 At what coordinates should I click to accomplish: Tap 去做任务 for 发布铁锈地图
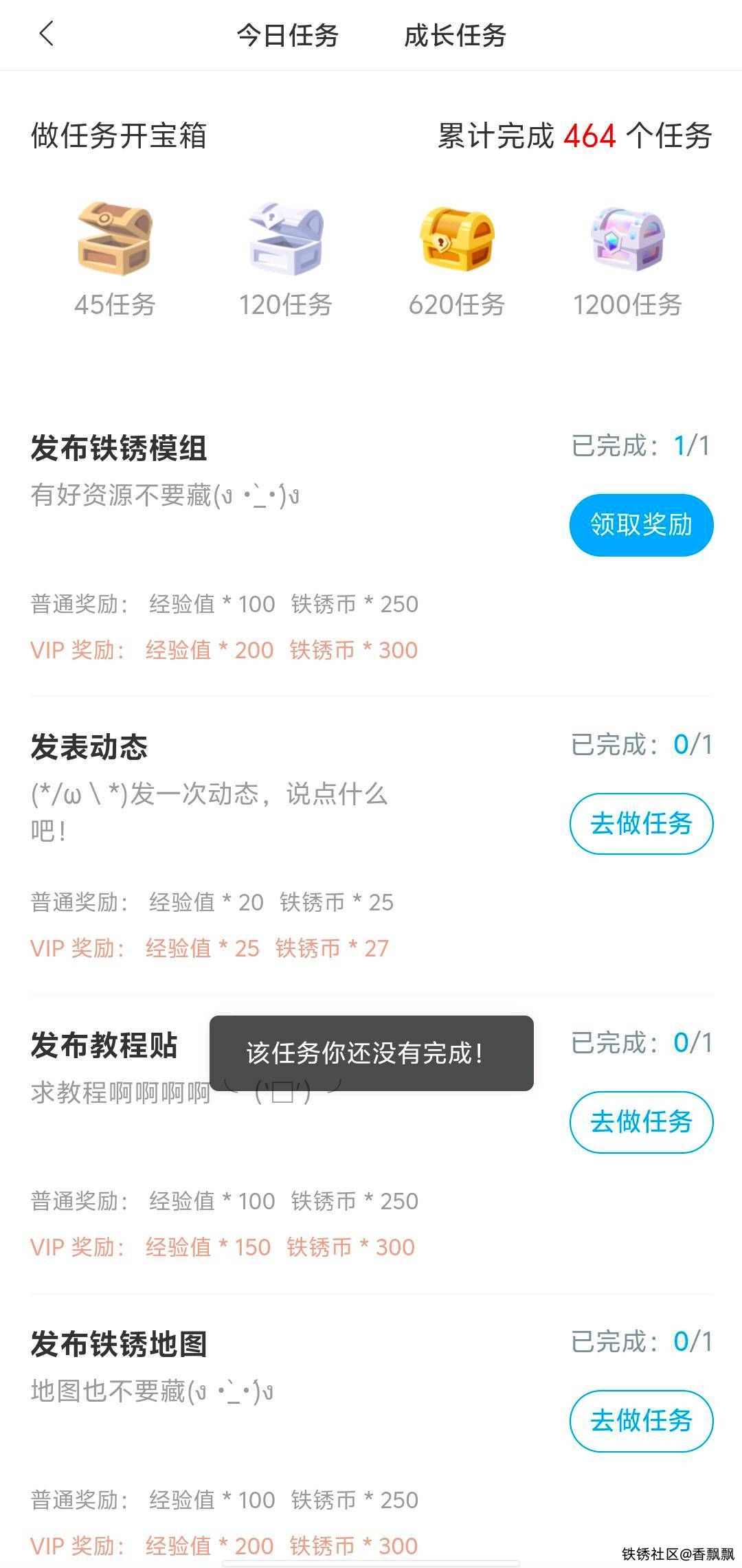[641, 1420]
